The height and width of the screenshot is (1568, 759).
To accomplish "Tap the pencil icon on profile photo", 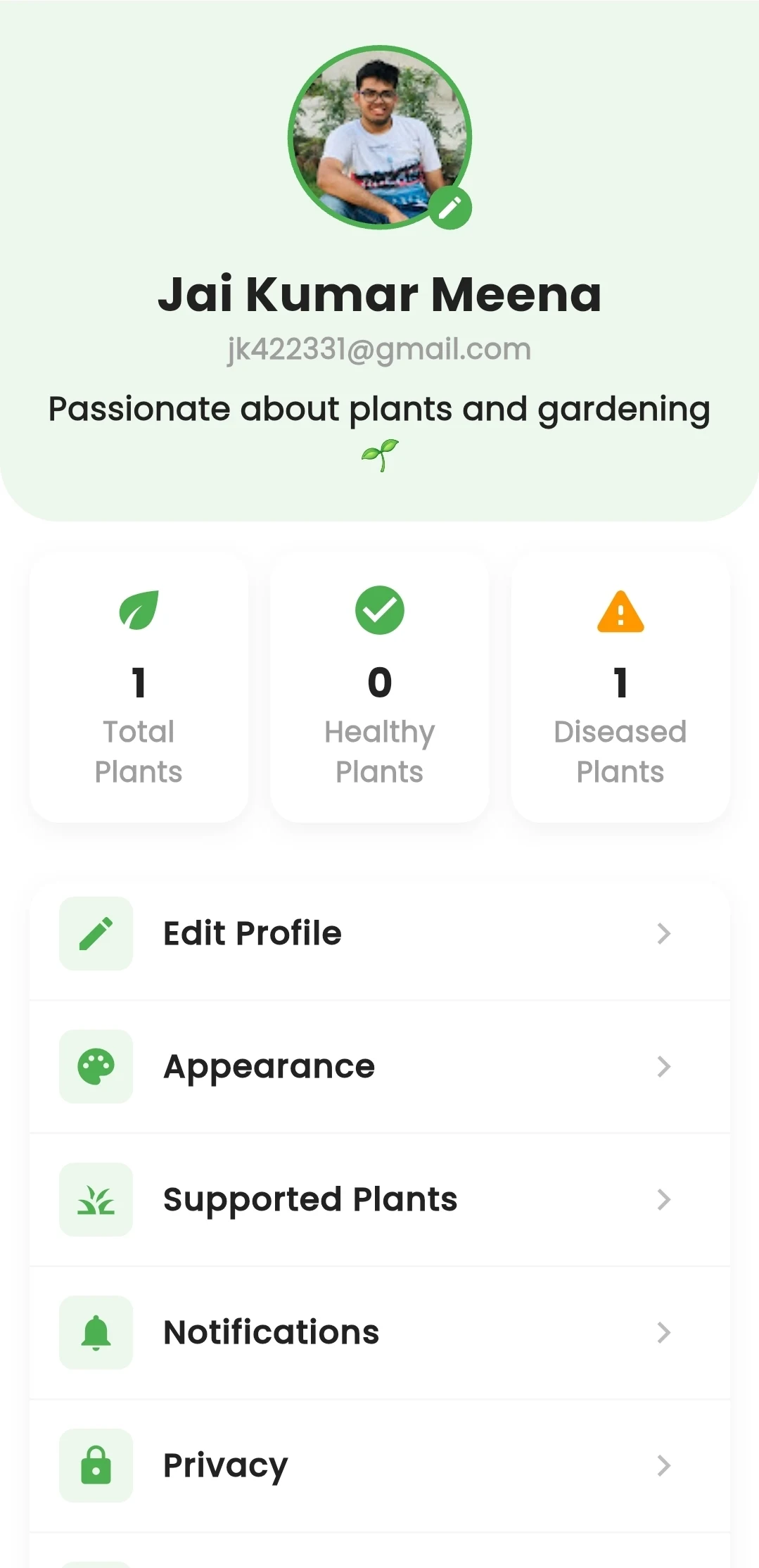I will point(450,208).
